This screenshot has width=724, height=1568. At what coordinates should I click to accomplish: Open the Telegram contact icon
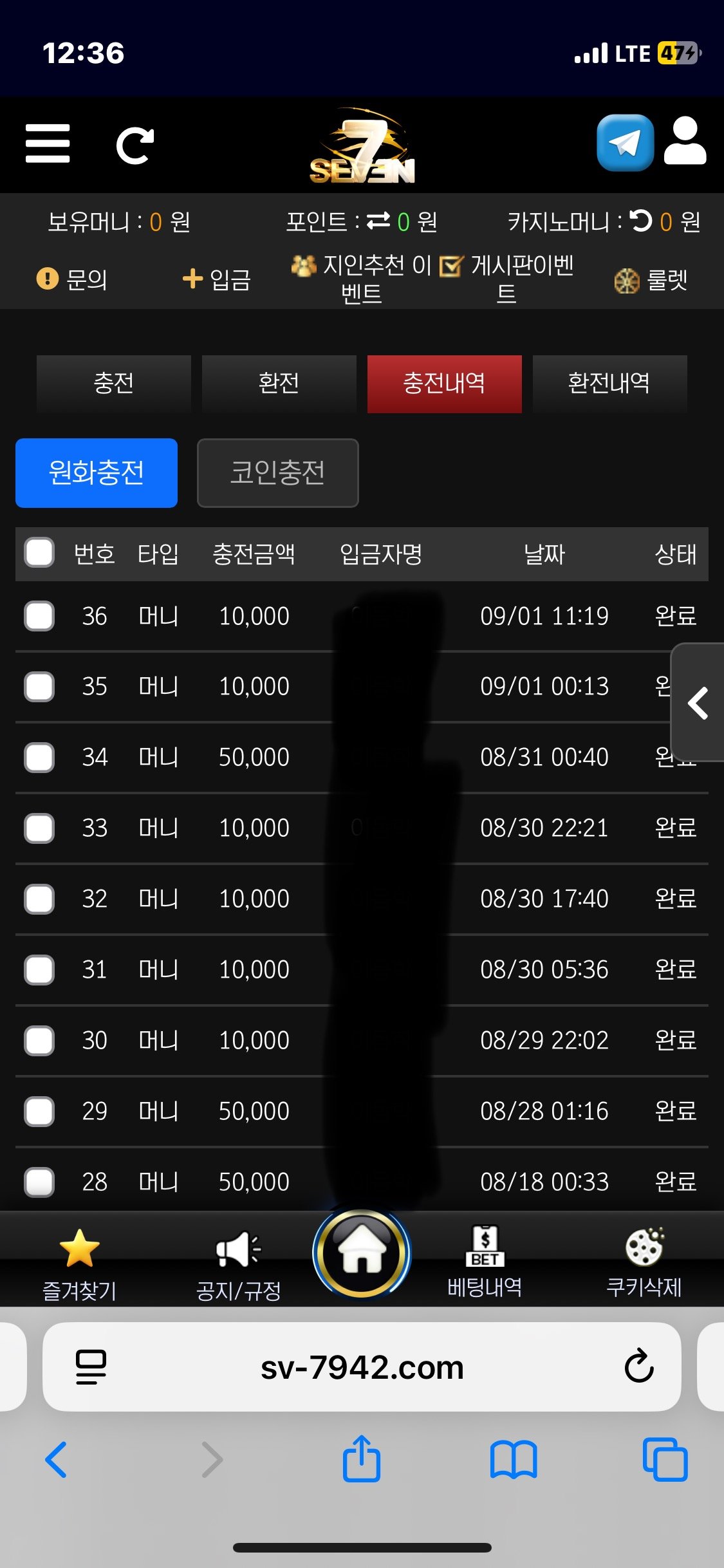(x=624, y=143)
